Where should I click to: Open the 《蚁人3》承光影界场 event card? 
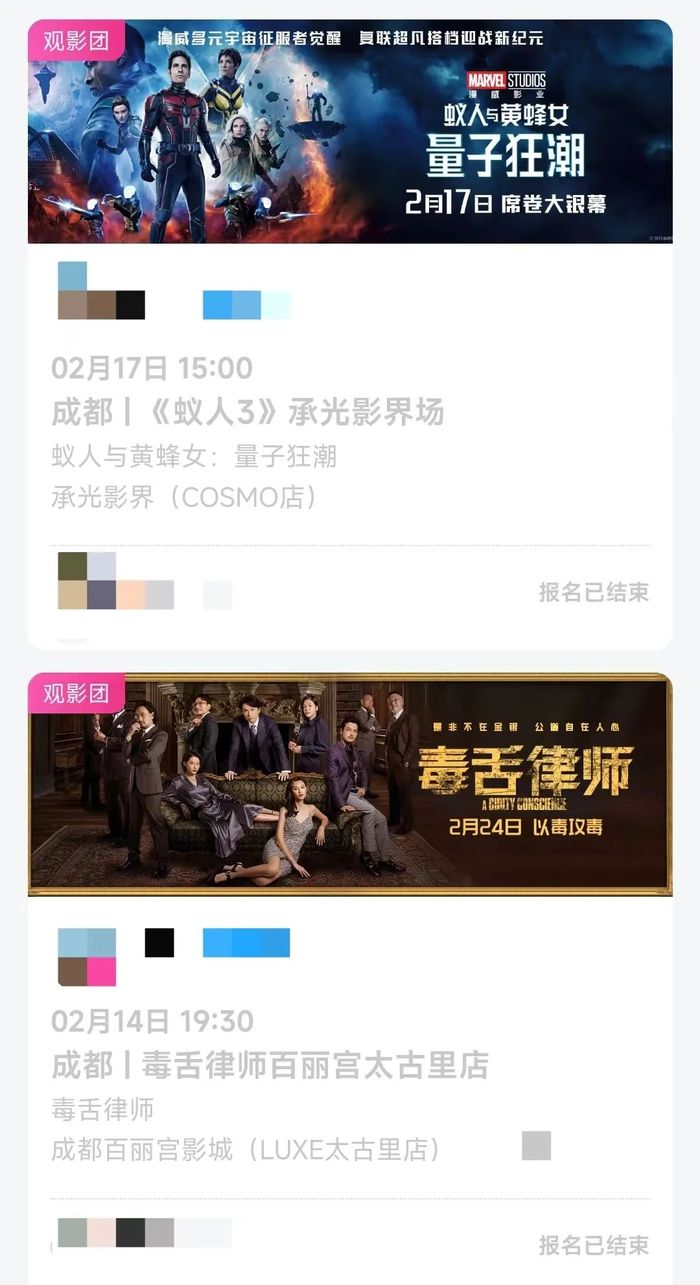(248, 412)
